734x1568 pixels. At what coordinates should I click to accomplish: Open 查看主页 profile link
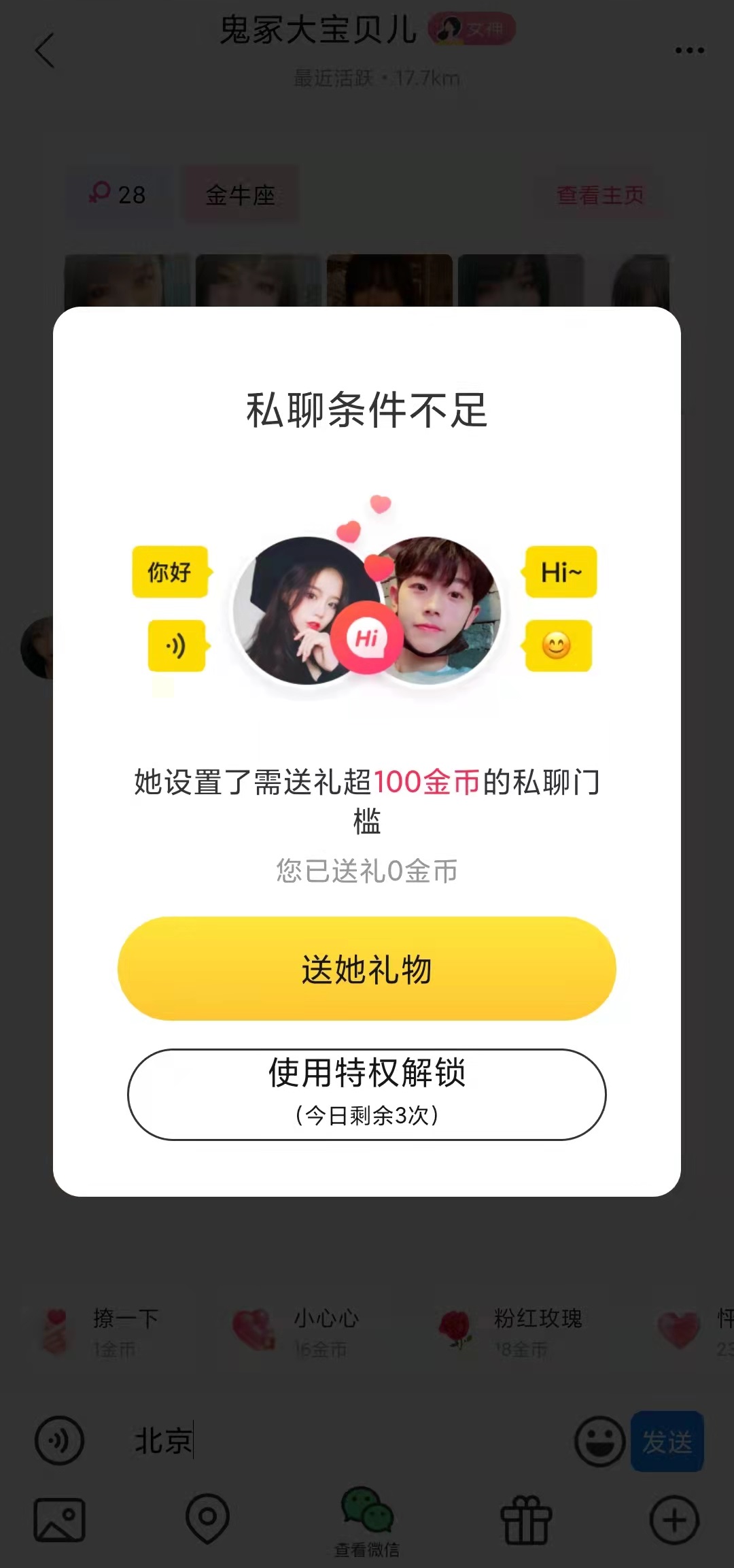pyautogui.click(x=600, y=195)
